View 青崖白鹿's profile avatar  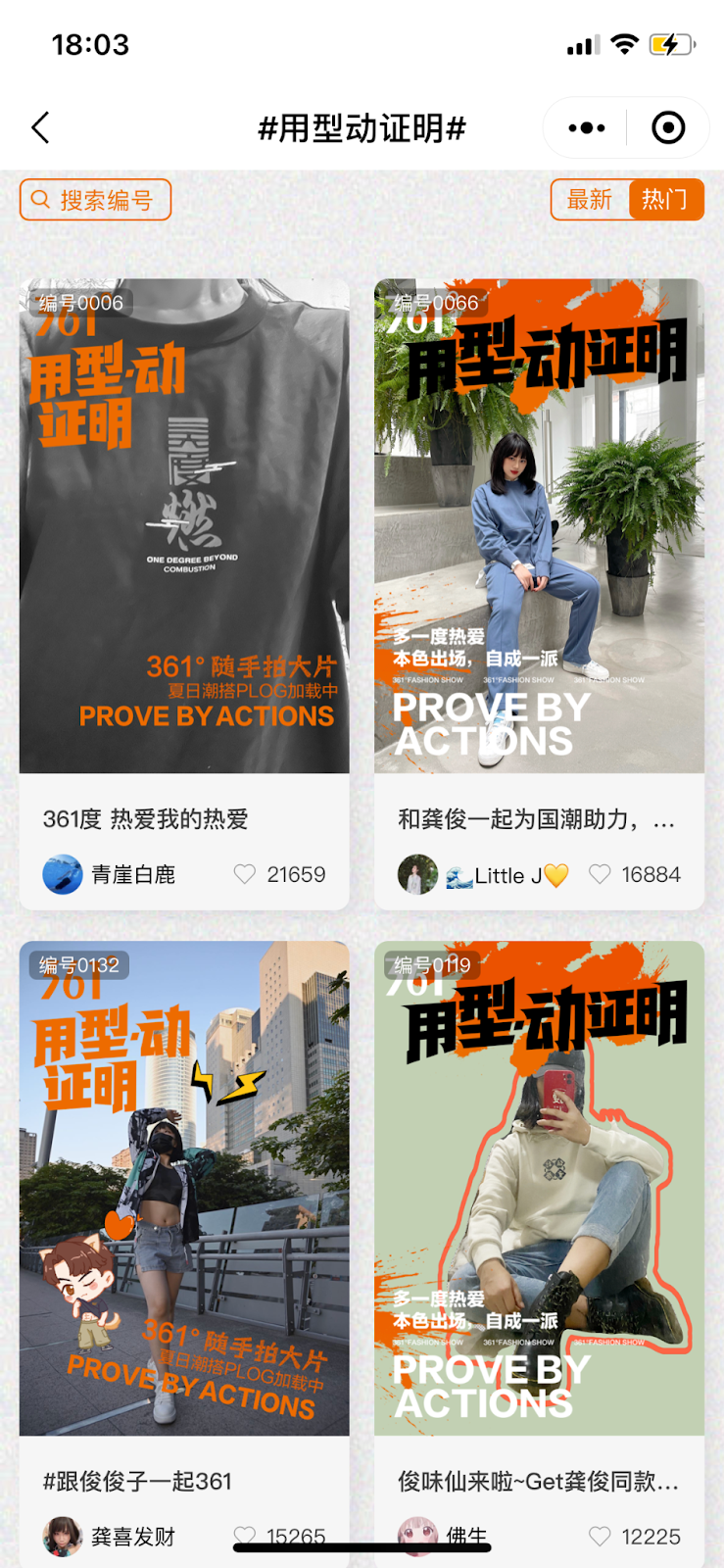[63, 874]
